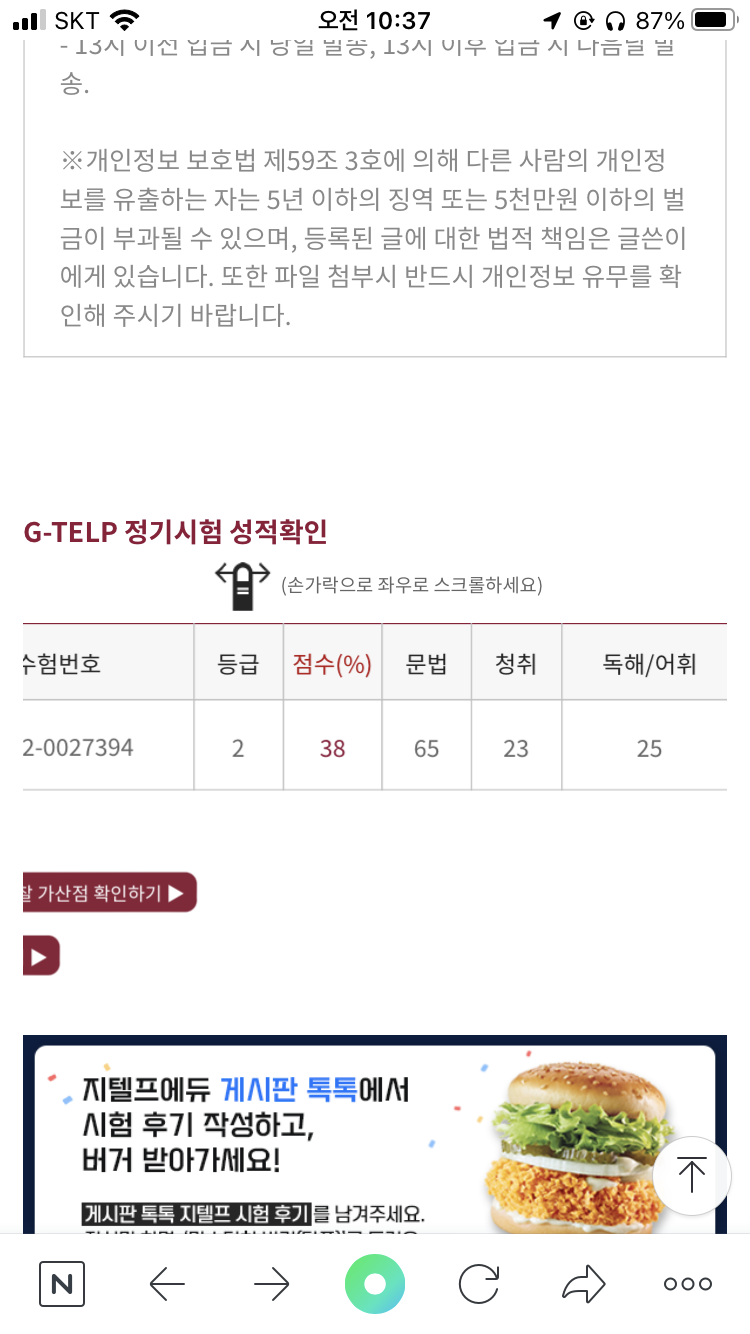Reload the current page
Image resolution: width=750 pixels, height=1334 pixels.
(479, 1284)
